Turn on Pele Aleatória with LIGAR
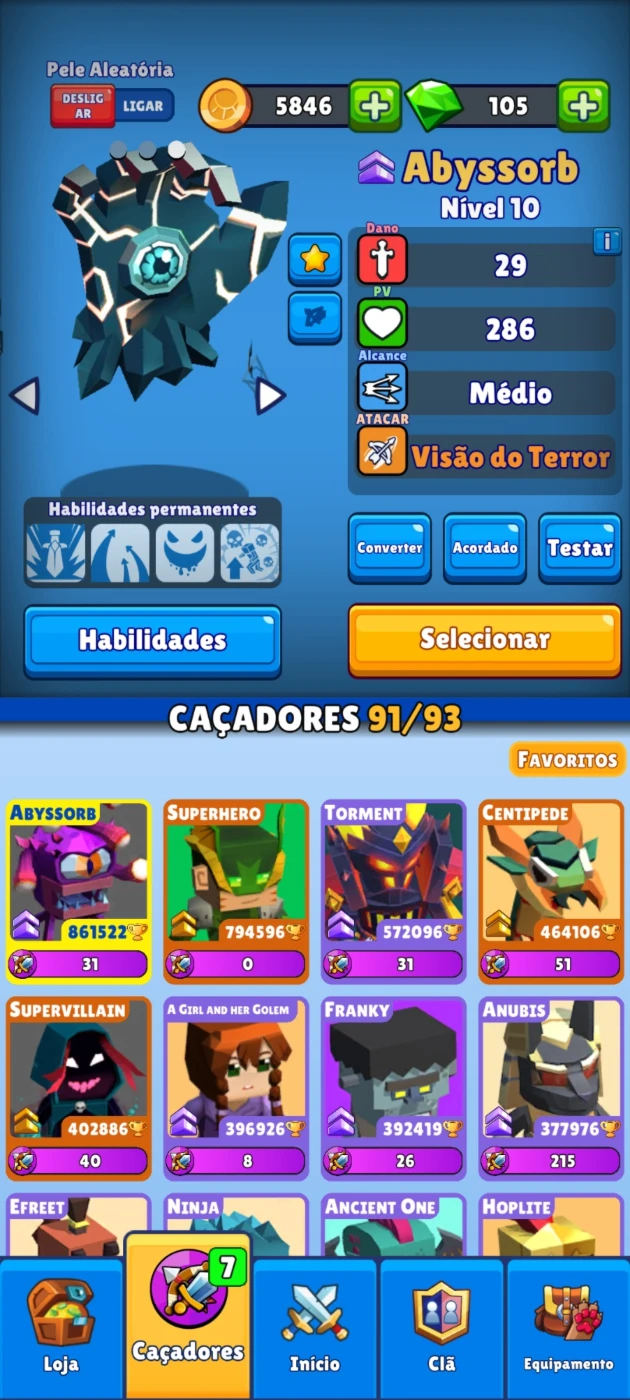 pos(144,106)
